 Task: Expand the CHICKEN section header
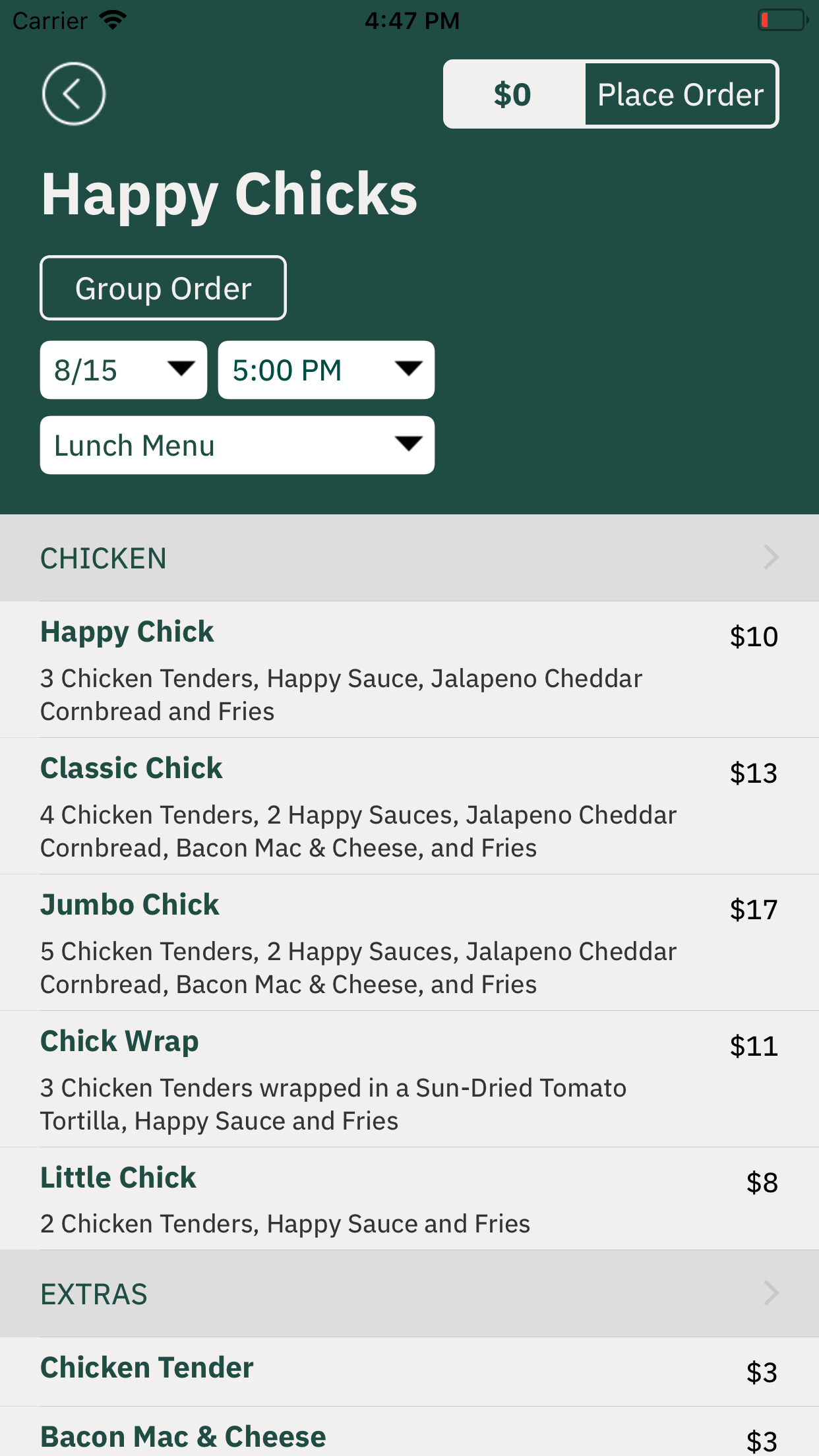[x=409, y=558]
